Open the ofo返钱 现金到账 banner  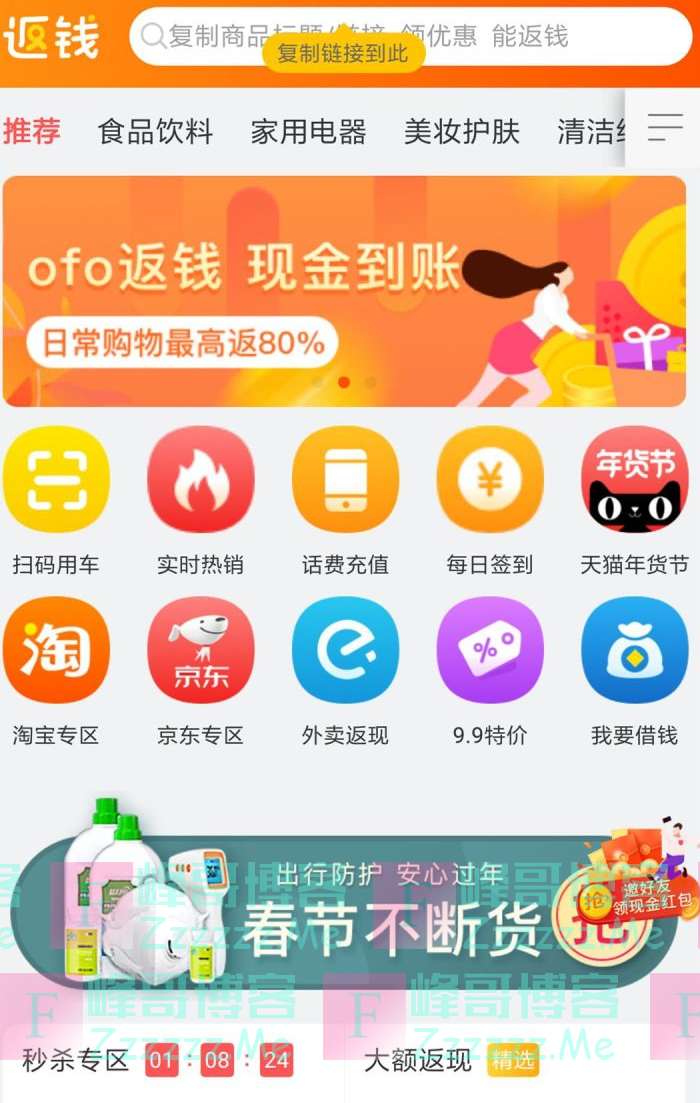tap(343, 291)
